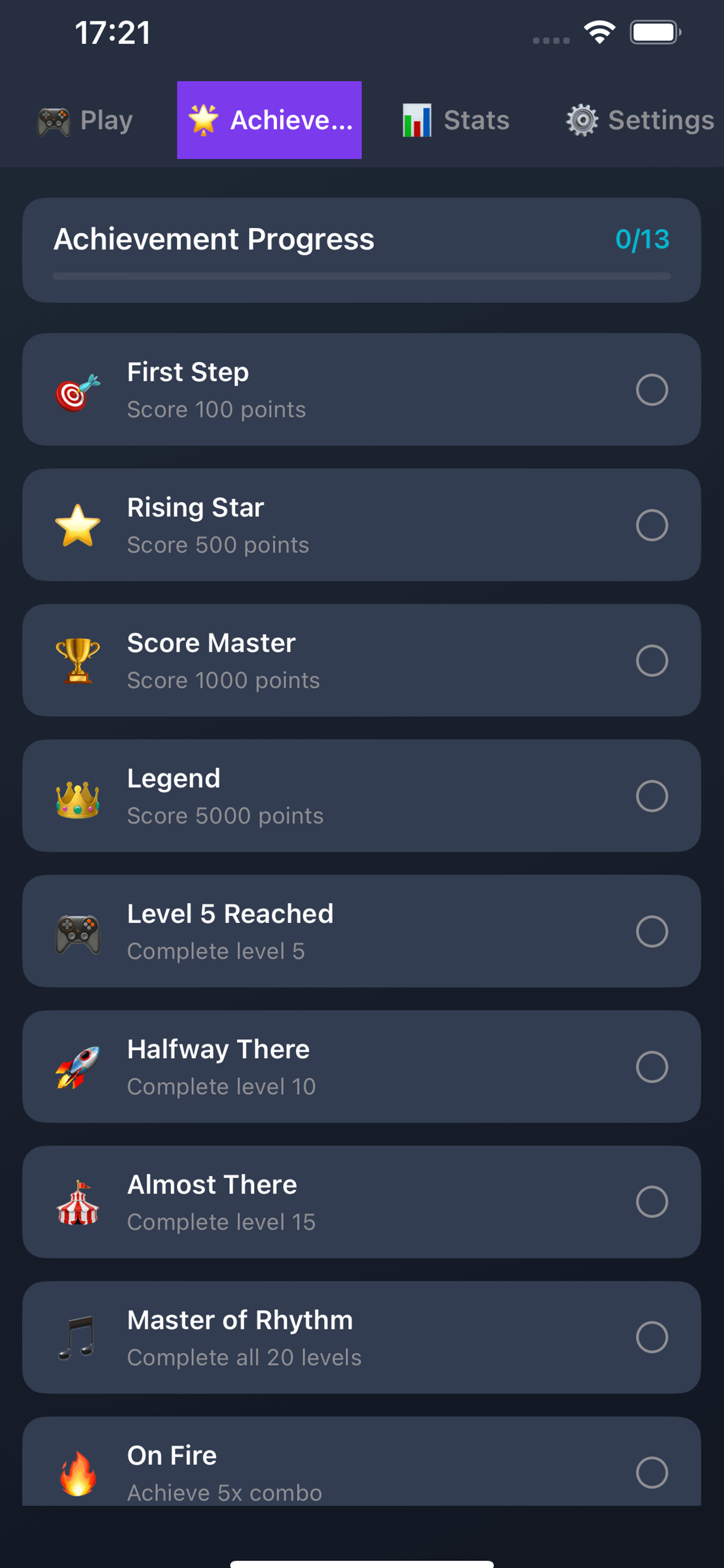Image resolution: width=724 pixels, height=1568 pixels.
Task: Open the Stats tab
Action: coord(456,120)
